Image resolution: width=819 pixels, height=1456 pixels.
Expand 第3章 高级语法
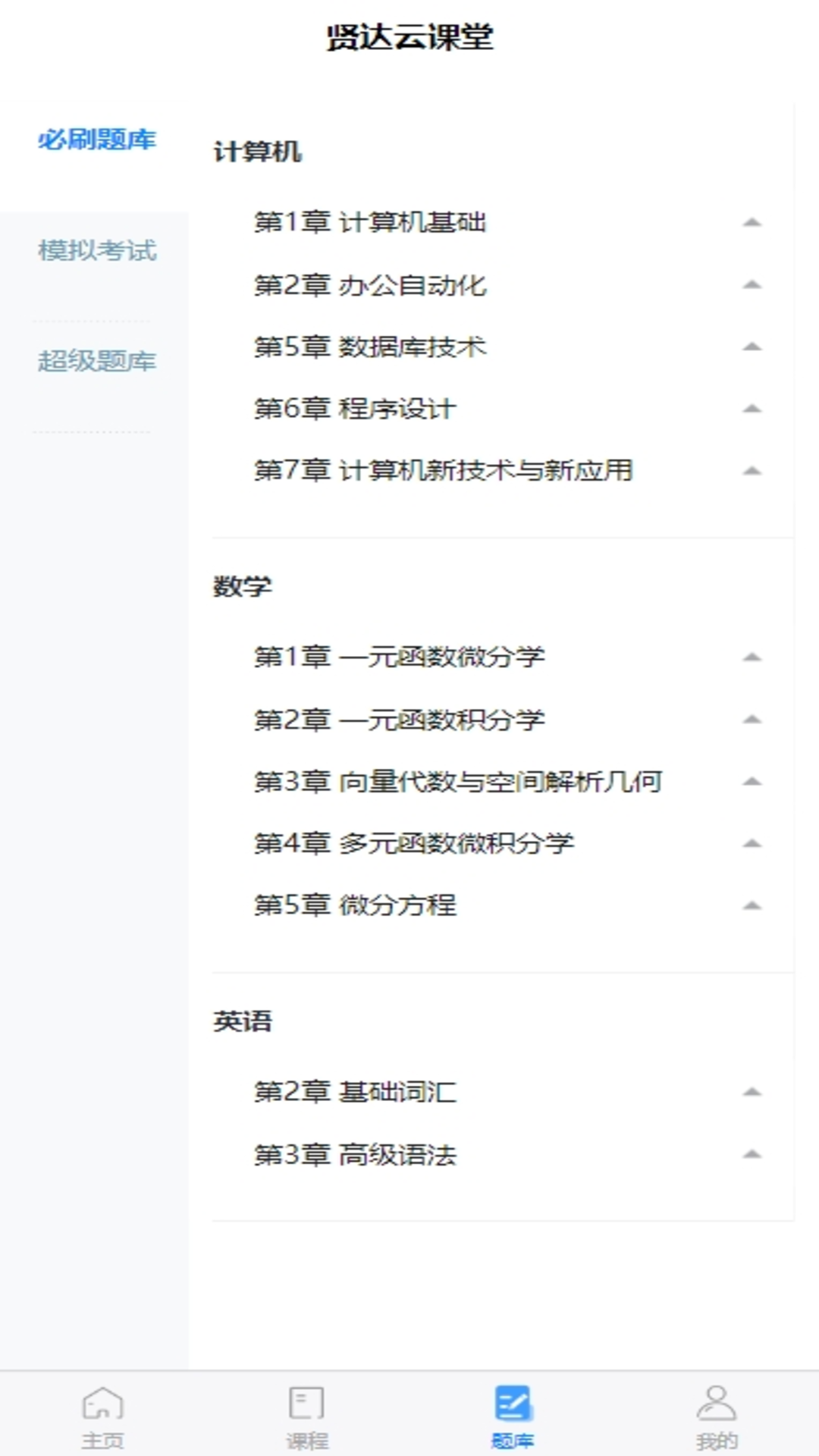tap(355, 1154)
